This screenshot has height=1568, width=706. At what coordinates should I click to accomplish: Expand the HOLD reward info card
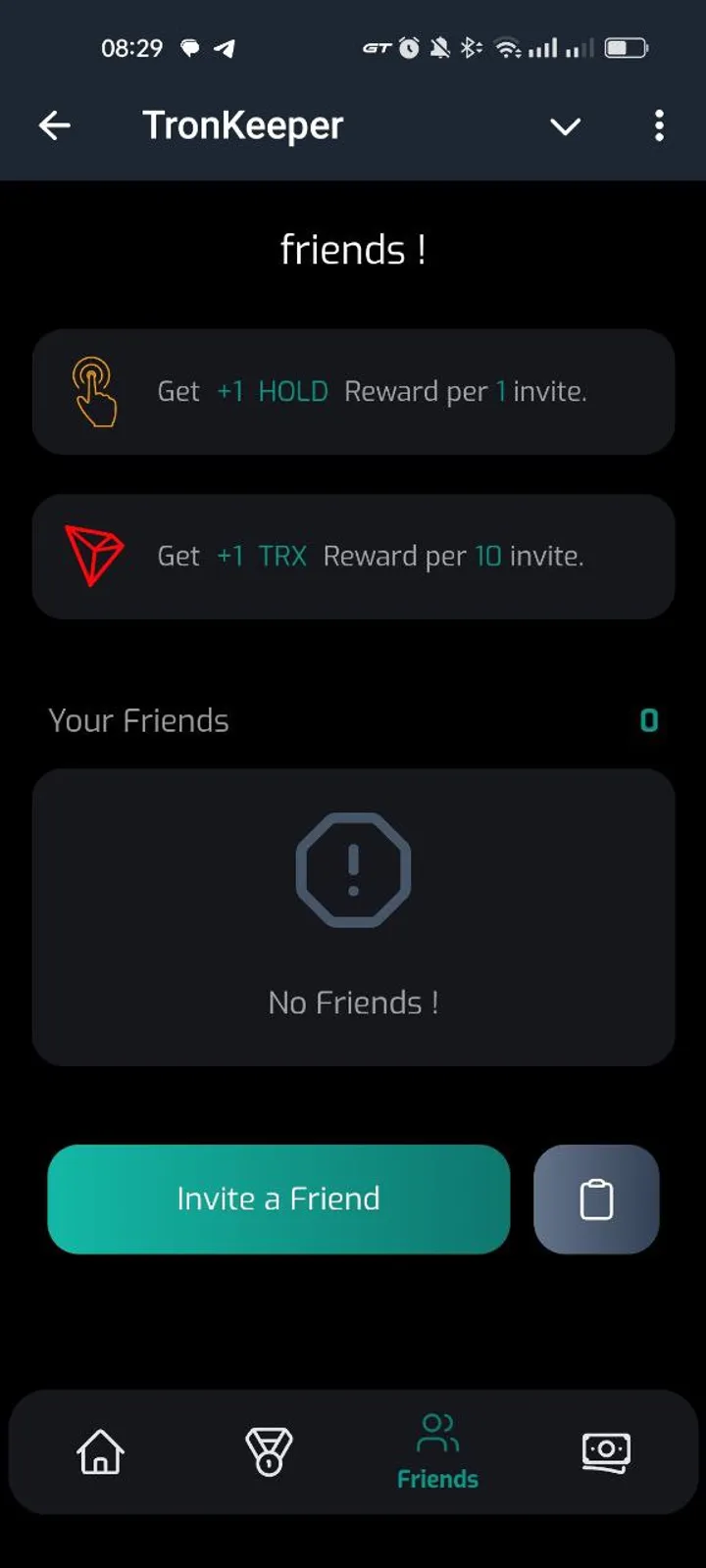(x=353, y=391)
